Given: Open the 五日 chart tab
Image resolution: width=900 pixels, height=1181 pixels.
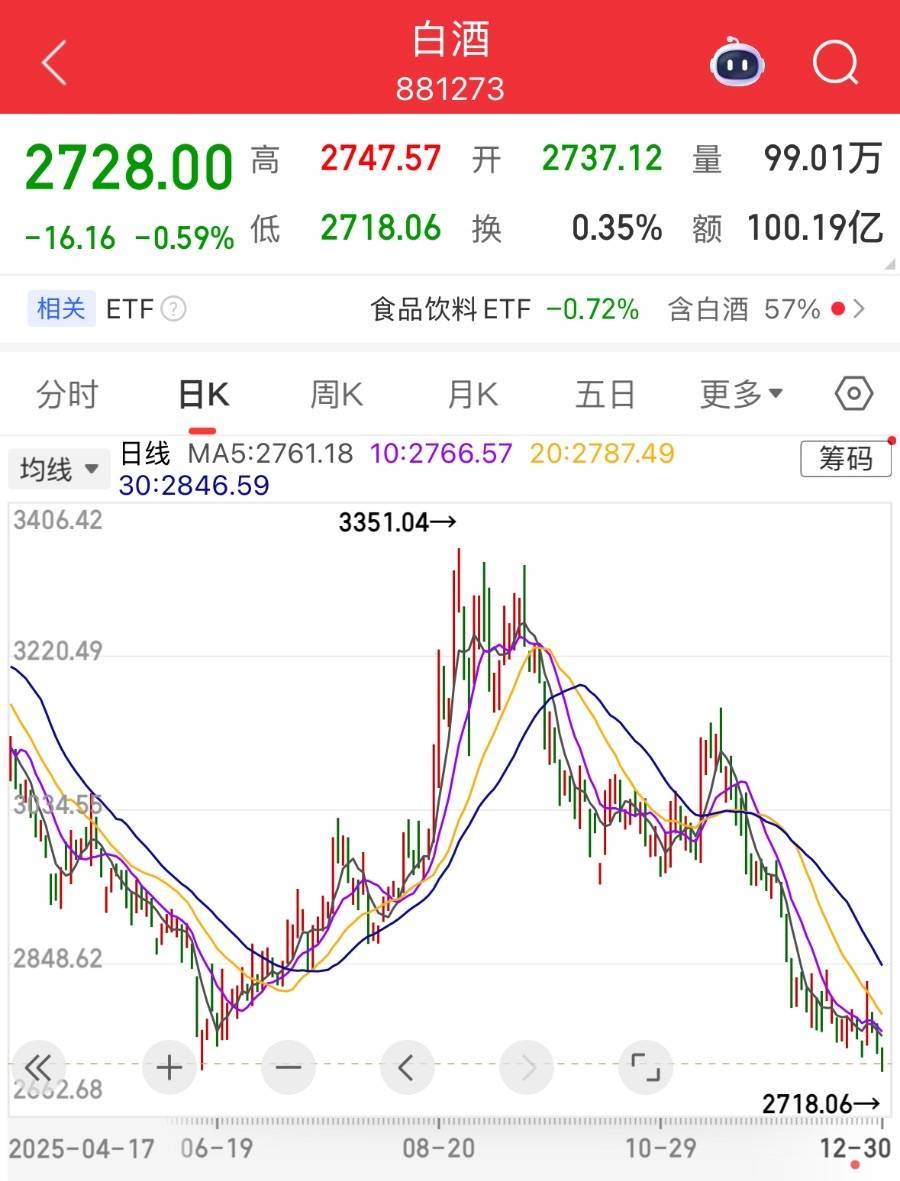Looking at the screenshot, I should click(x=605, y=395).
